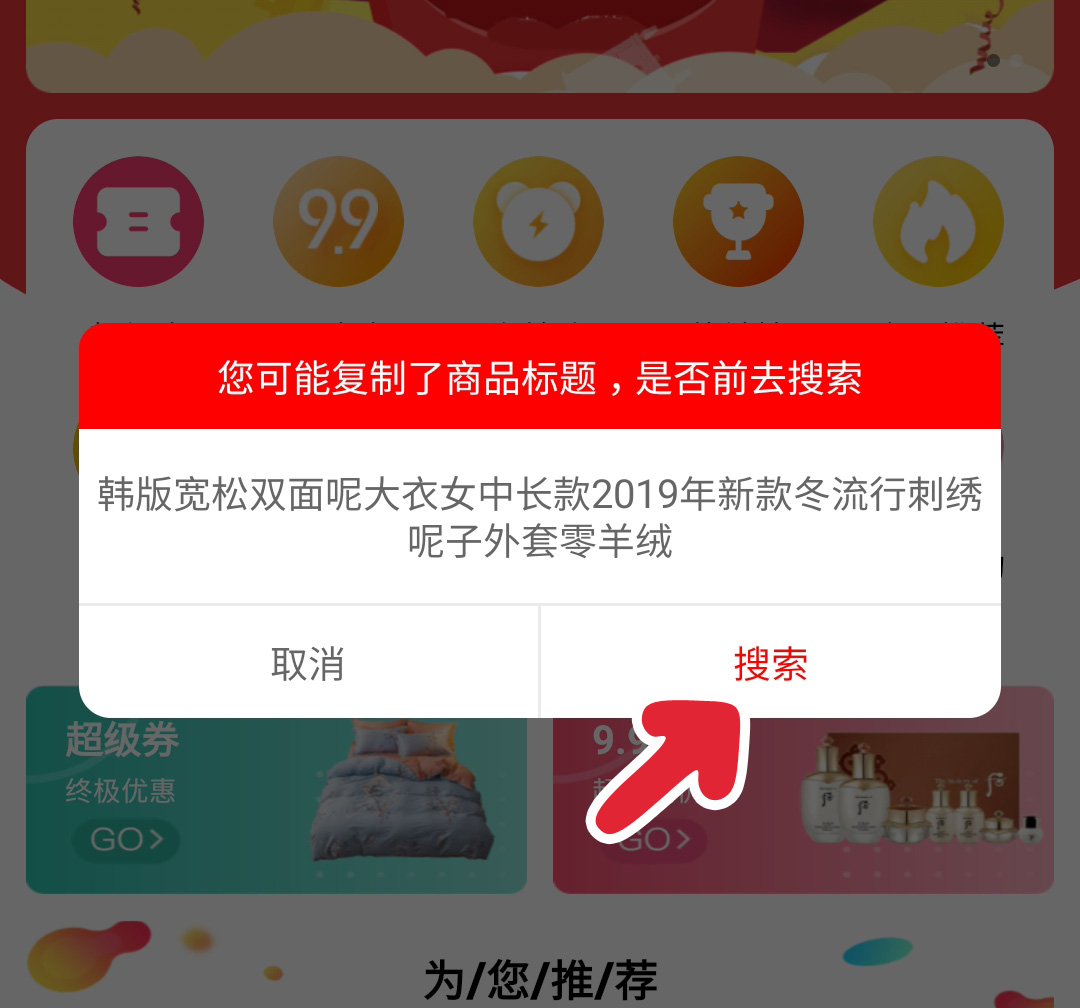Open the 9.9 deals icon
This screenshot has width=1080, height=1008.
coord(338,222)
